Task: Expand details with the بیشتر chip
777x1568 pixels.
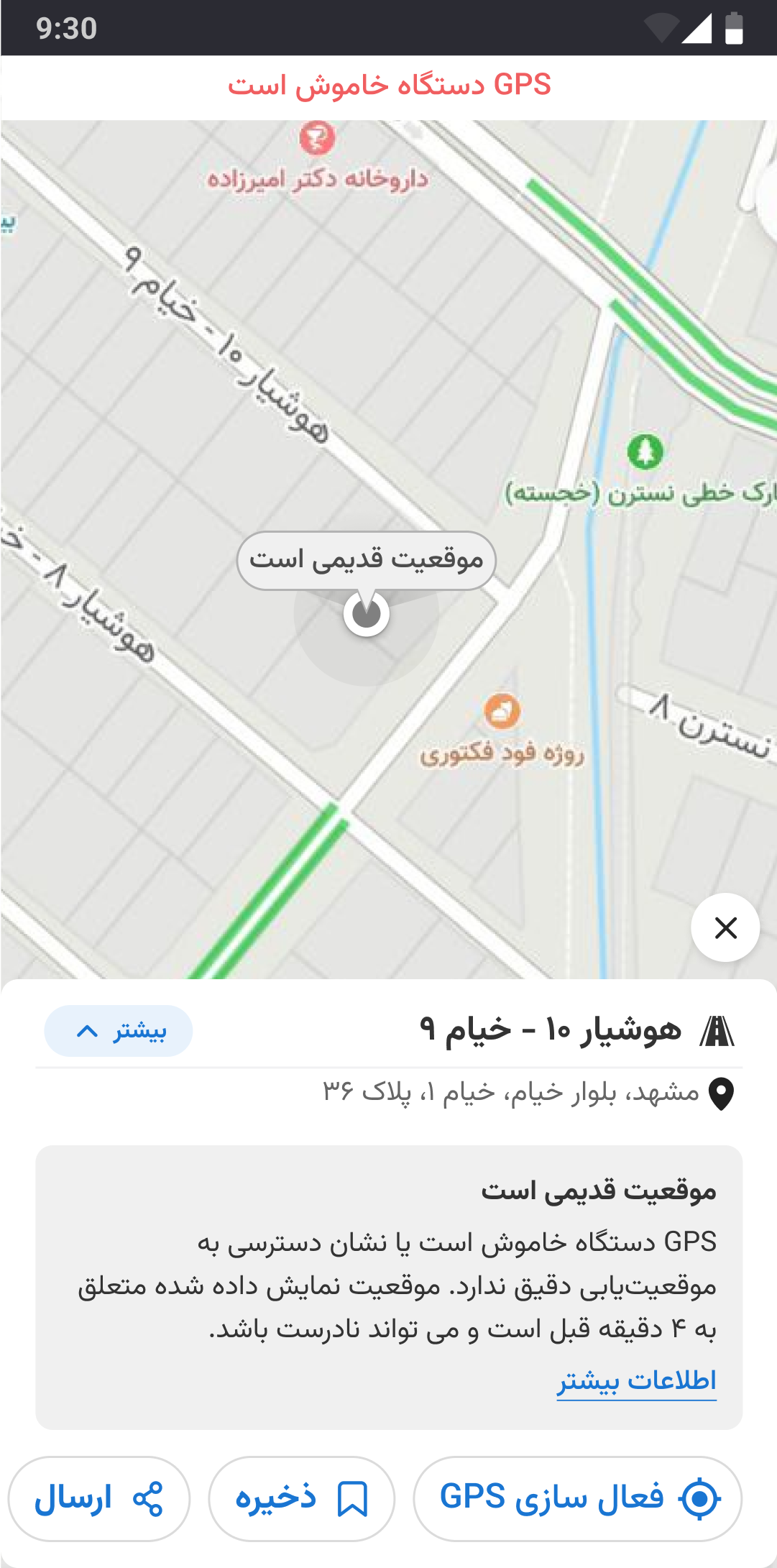Action: click(119, 1031)
